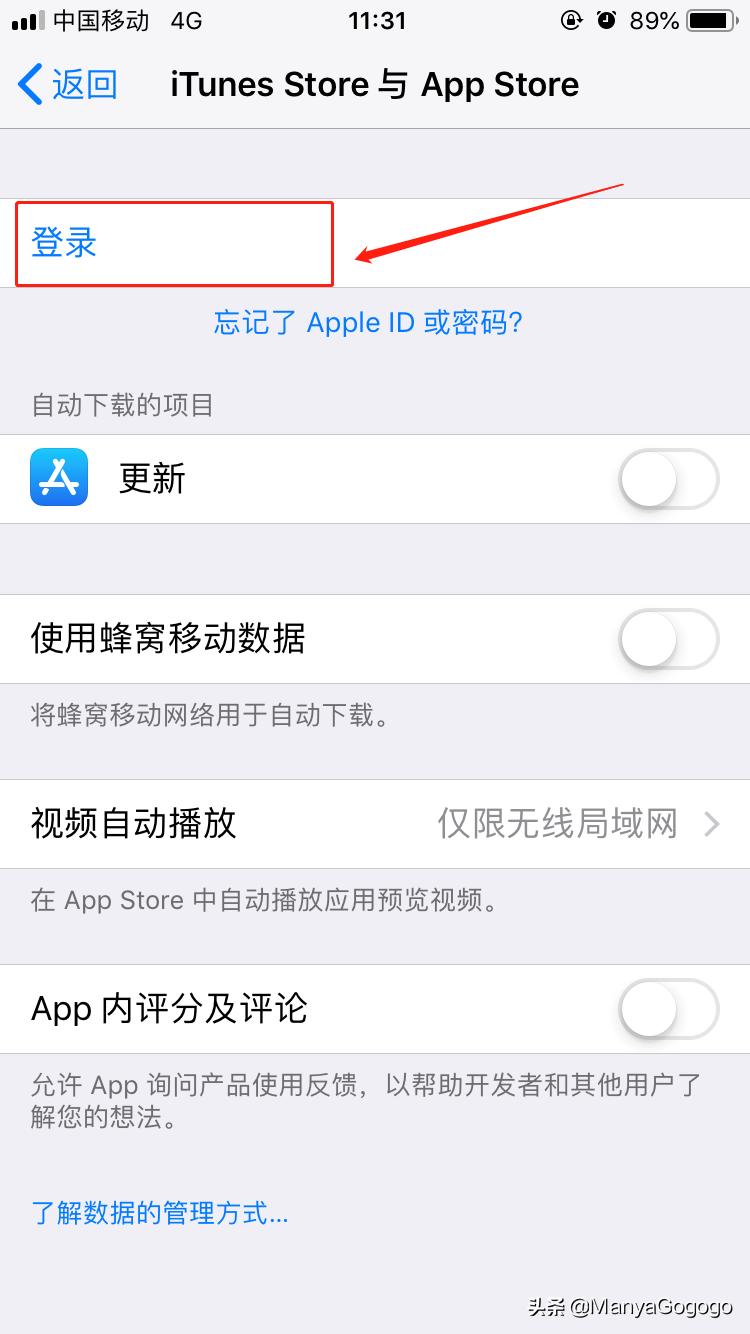
Task: Tap 了解数据的管理方式... link
Action: (158, 1213)
